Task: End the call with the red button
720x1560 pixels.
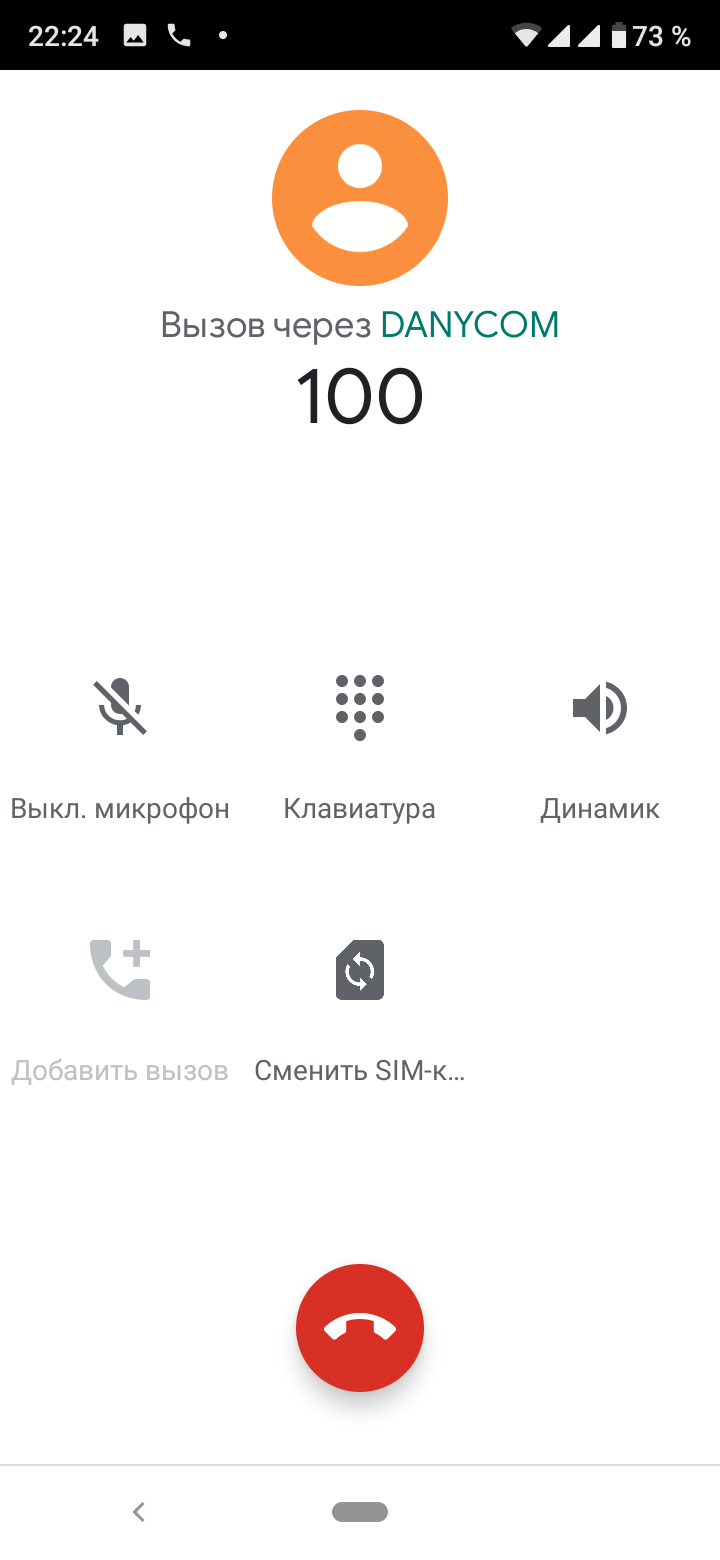Action: coord(360,1328)
